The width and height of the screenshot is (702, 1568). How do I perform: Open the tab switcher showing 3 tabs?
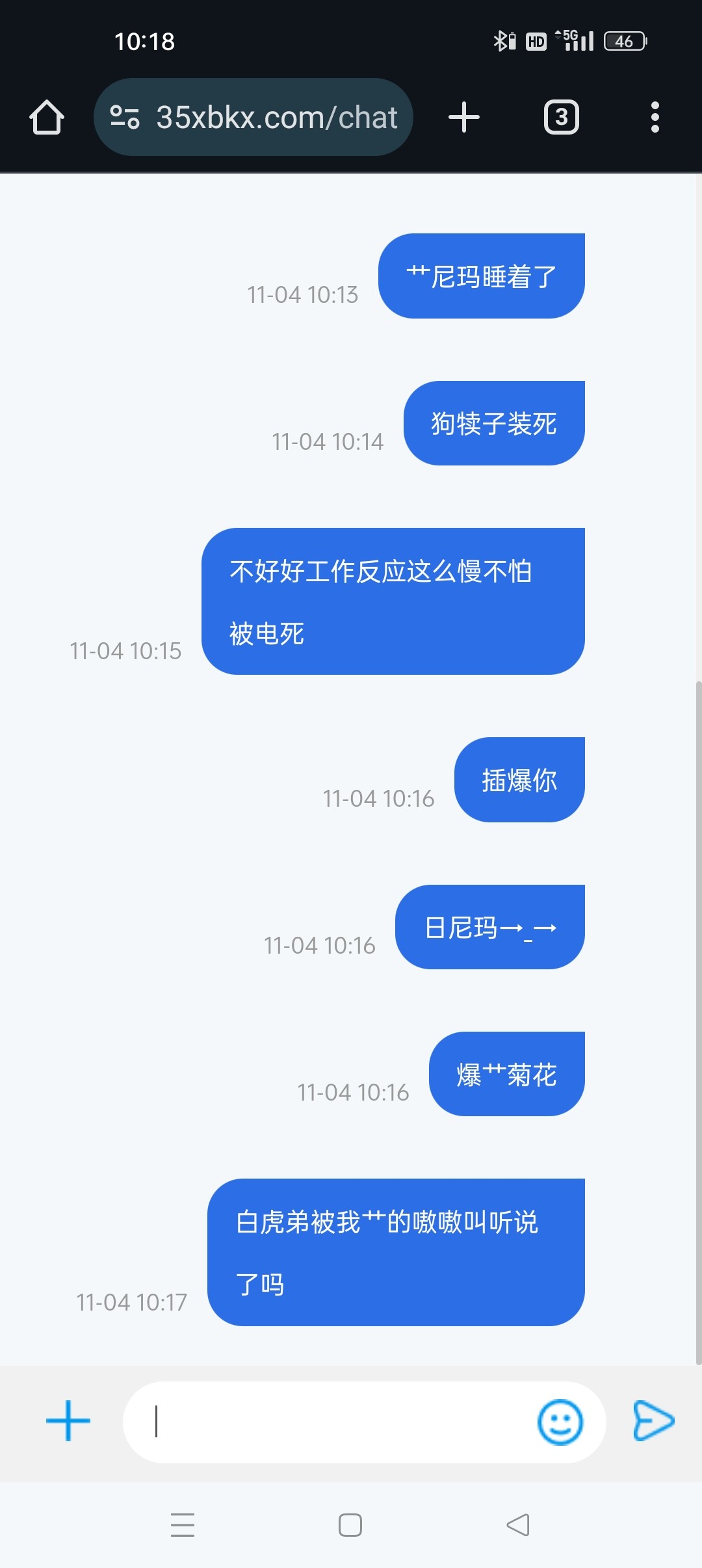tap(561, 118)
